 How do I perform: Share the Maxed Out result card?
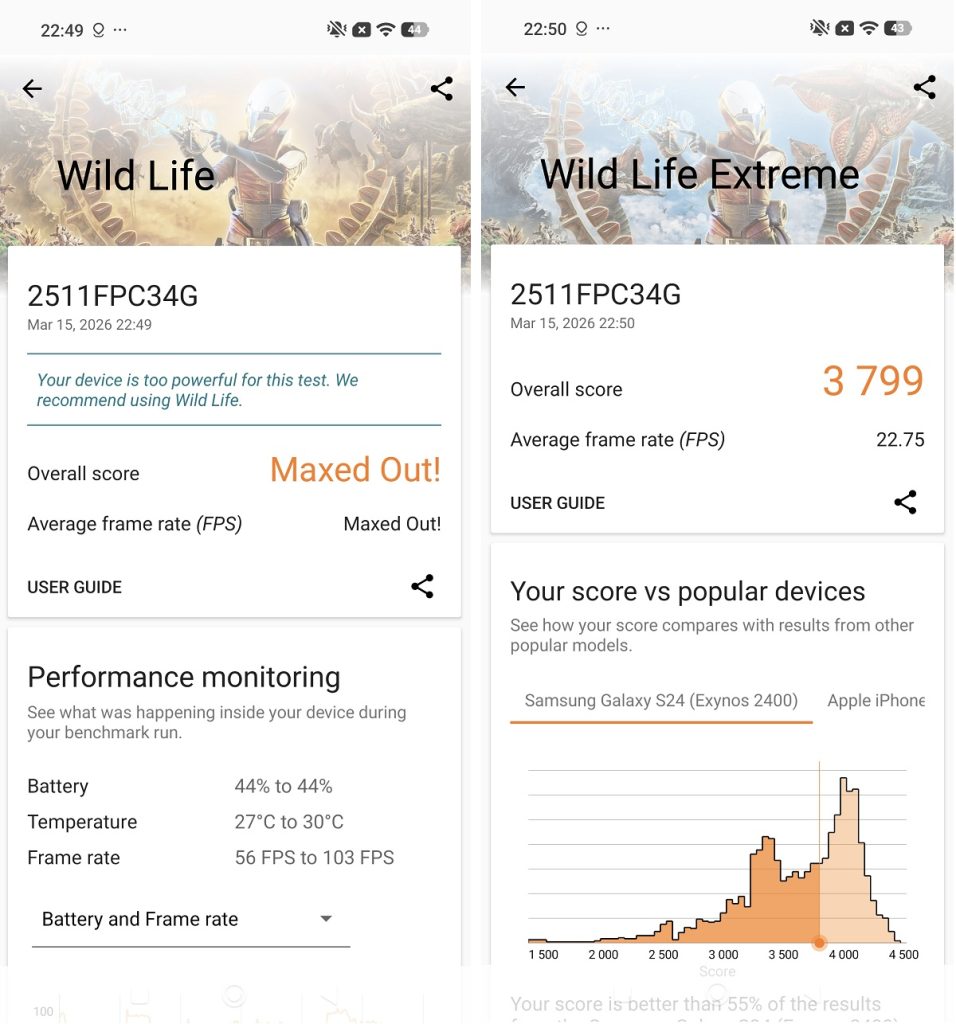pos(422,587)
